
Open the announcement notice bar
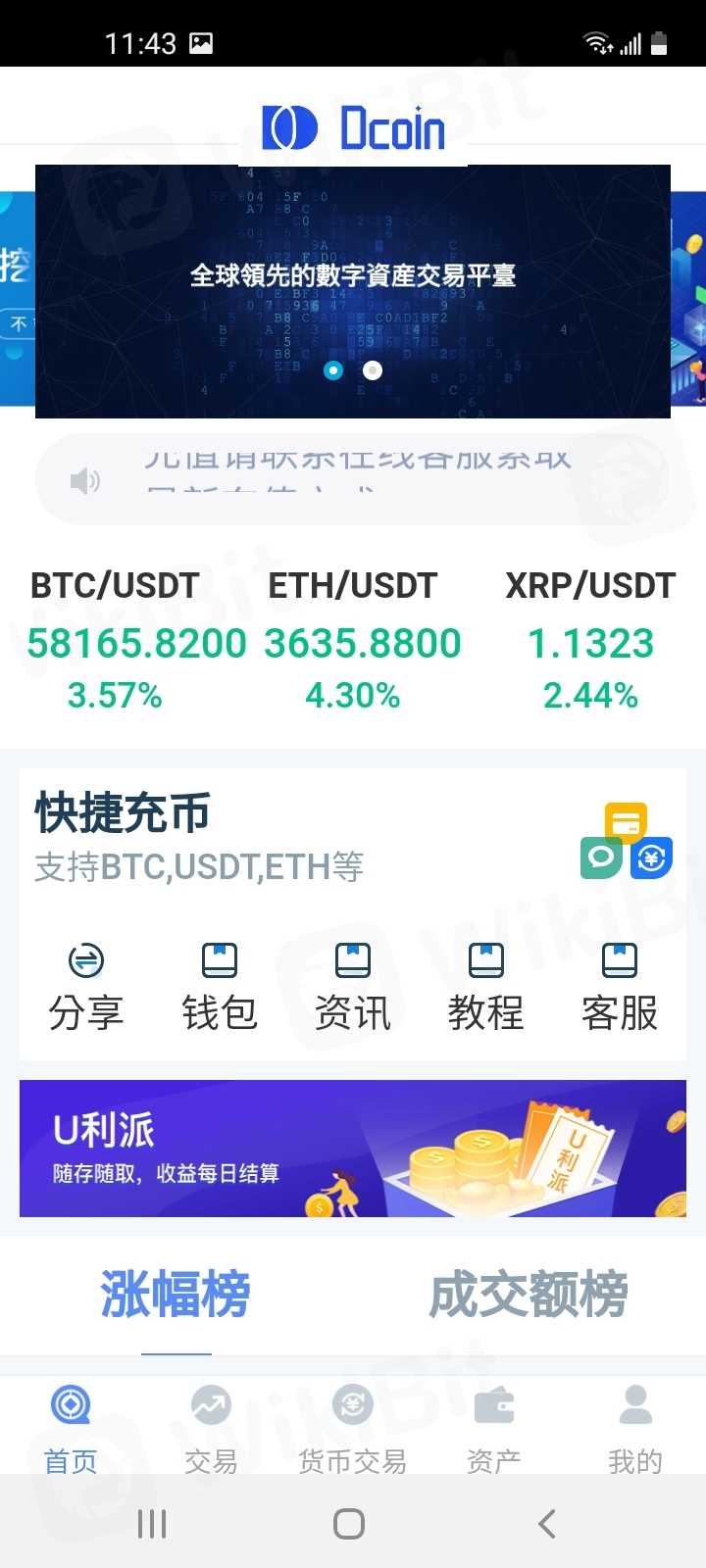click(353, 478)
